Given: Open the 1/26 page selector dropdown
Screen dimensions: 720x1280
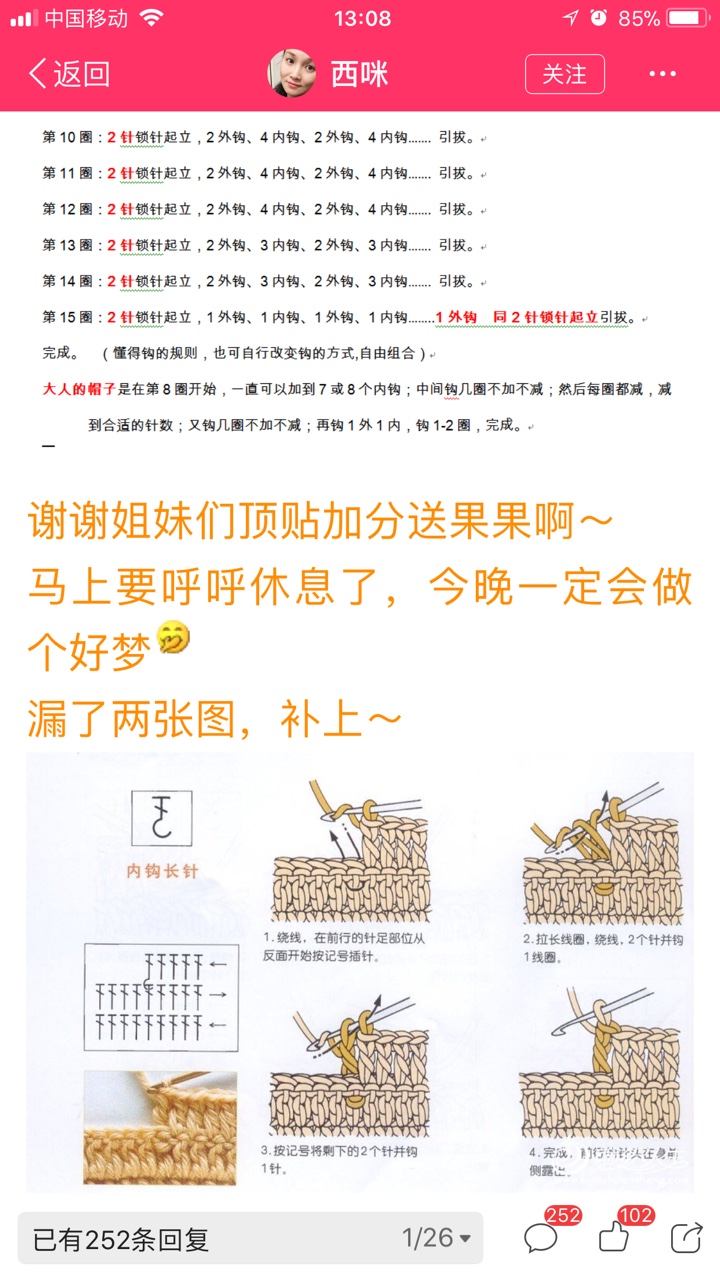Looking at the screenshot, I should [x=436, y=1239].
